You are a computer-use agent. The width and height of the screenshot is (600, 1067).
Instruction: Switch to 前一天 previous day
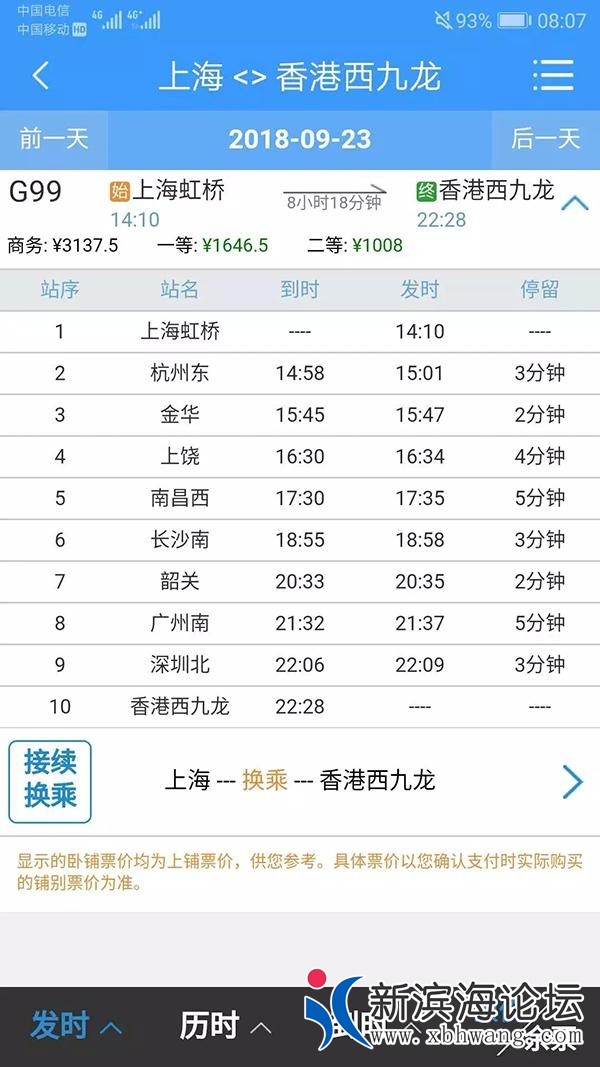point(54,139)
